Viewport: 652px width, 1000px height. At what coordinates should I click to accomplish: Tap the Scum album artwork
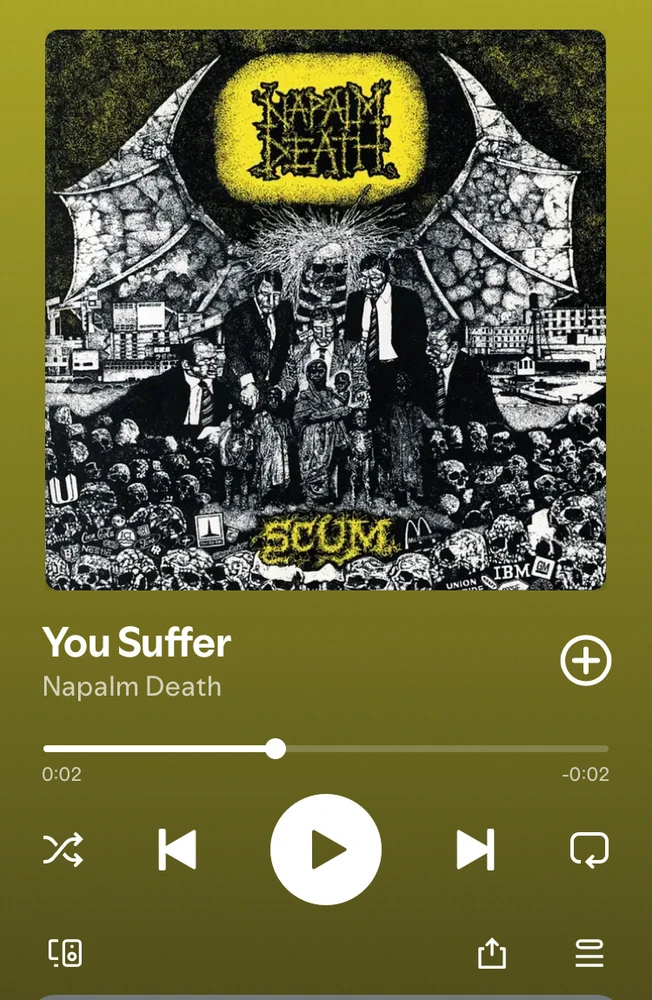pos(326,310)
